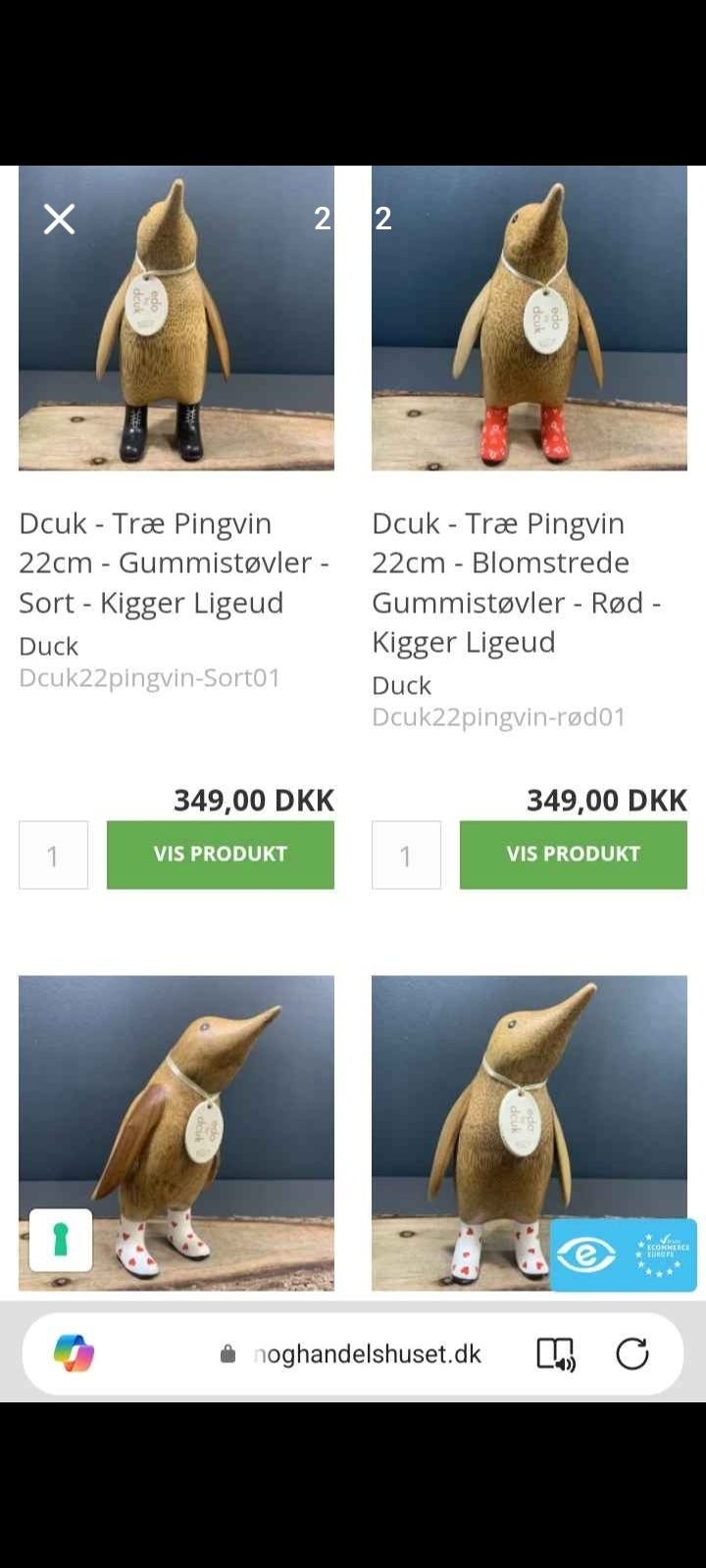Tap the green keyhole badge on the photo
This screenshot has width=706, height=1568.
pos(60,1240)
